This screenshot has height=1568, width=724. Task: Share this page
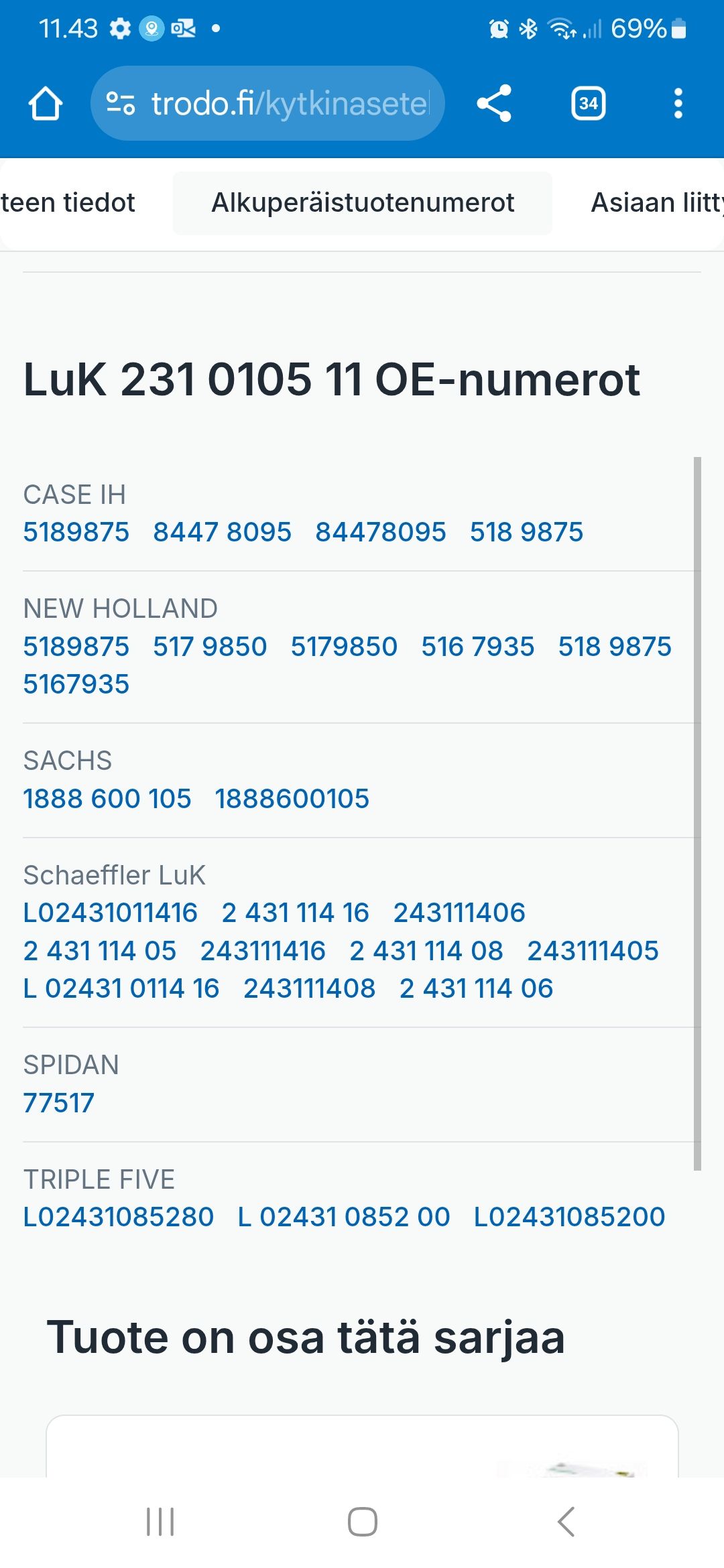point(494,103)
